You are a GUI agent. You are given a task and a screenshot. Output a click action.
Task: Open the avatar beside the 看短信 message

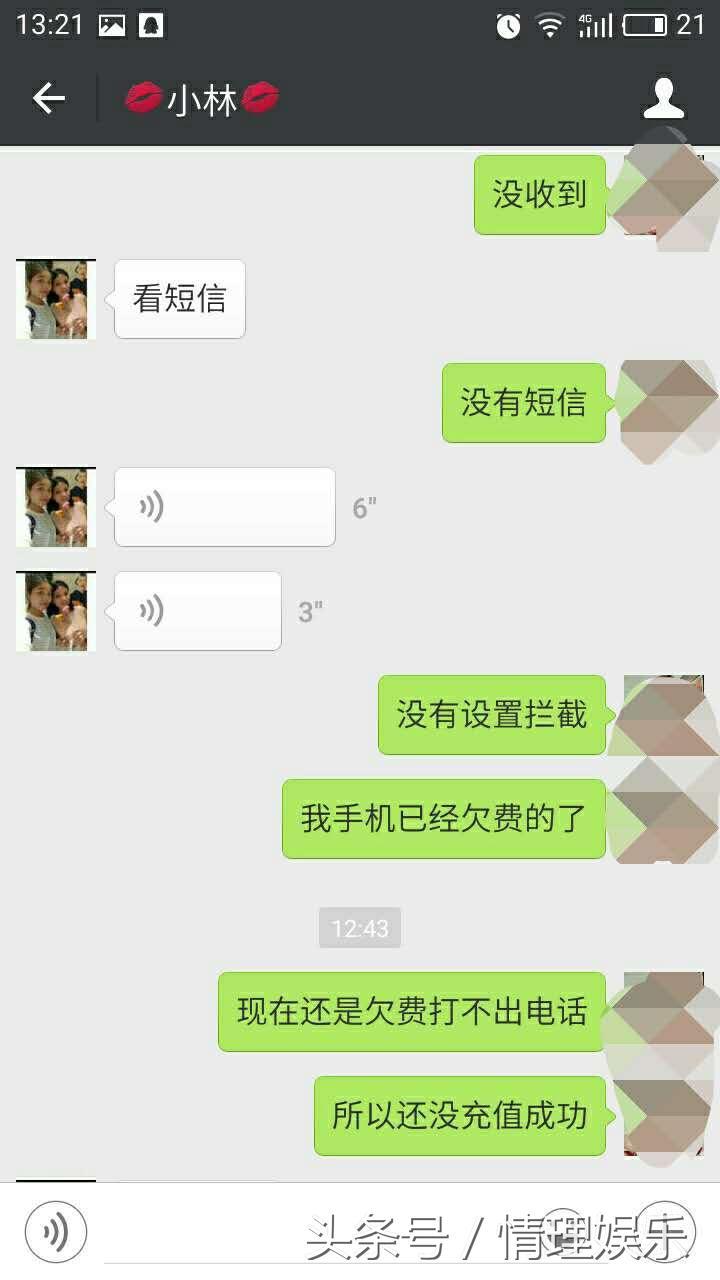point(56,299)
